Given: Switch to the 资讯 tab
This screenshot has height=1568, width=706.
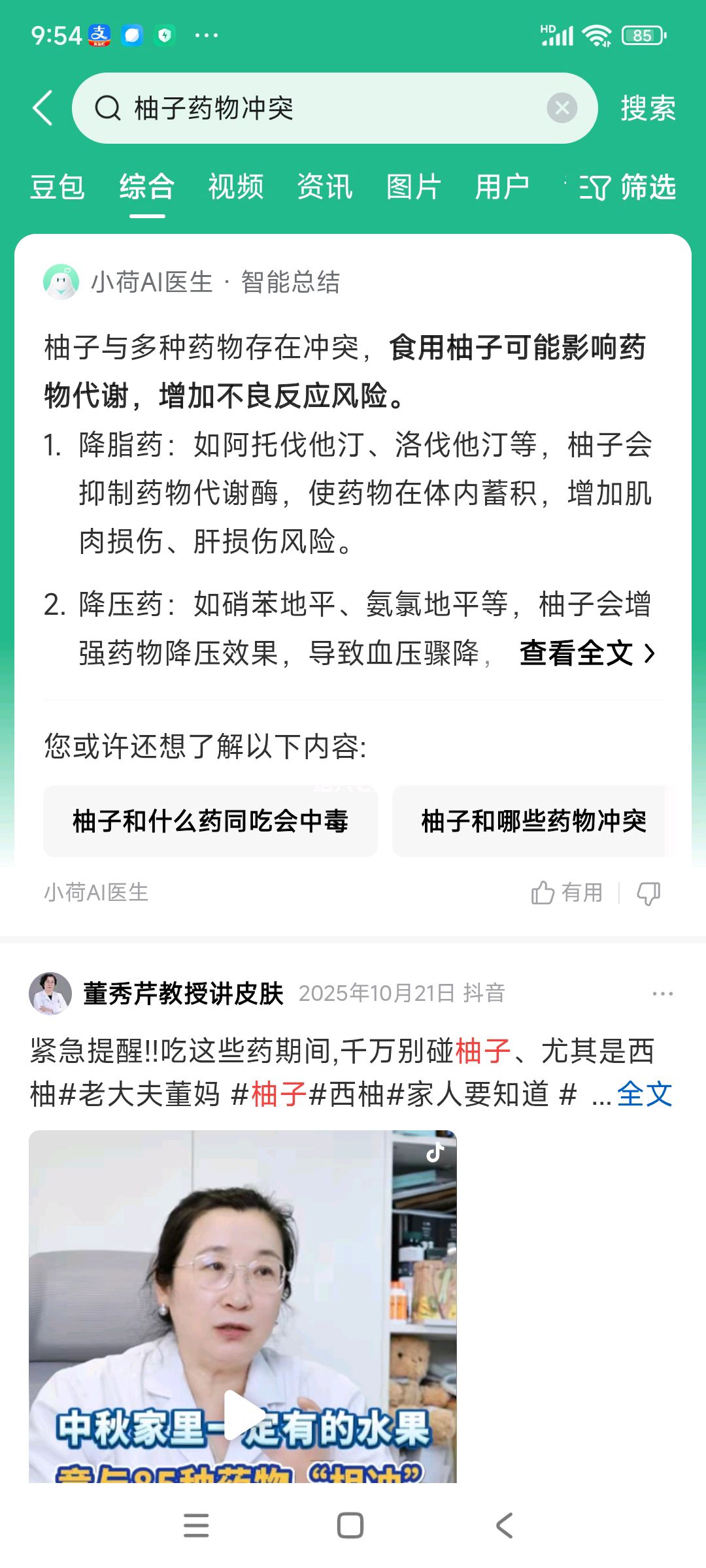Looking at the screenshot, I should (x=324, y=187).
